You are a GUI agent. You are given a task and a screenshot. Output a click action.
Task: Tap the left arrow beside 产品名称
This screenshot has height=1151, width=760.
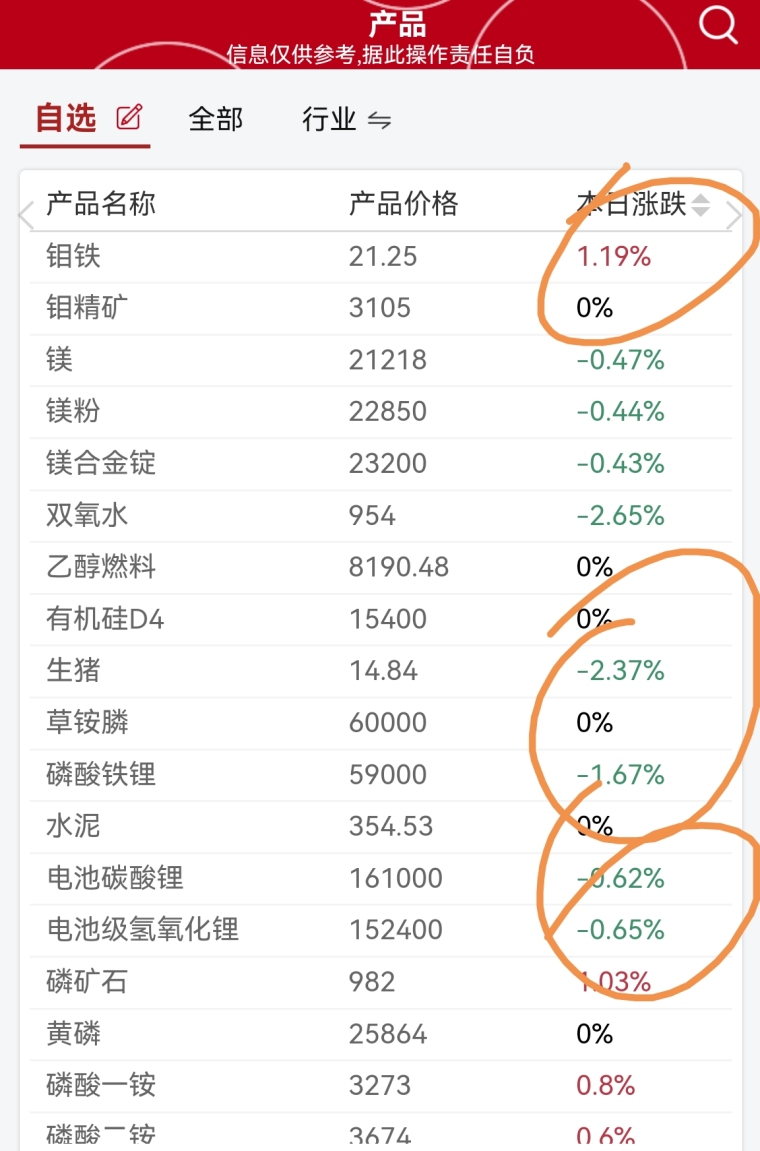(27, 213)
